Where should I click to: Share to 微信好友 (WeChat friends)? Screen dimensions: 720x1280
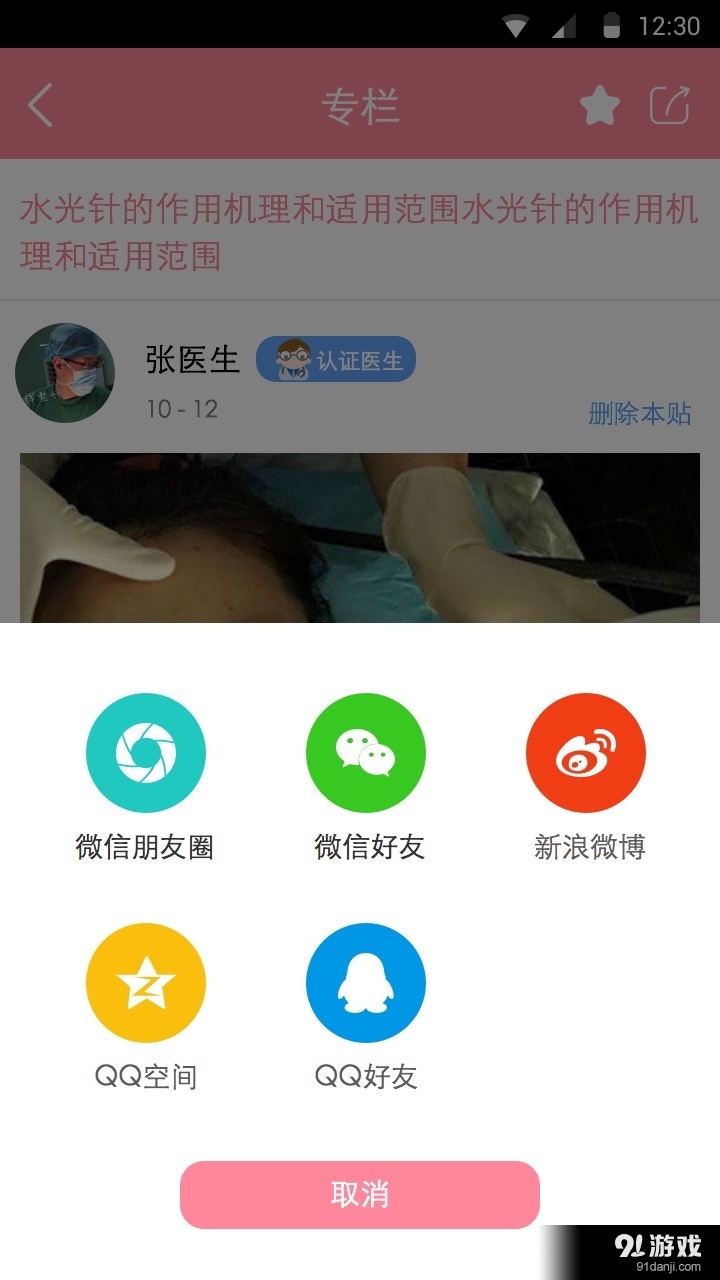[366, 752]
